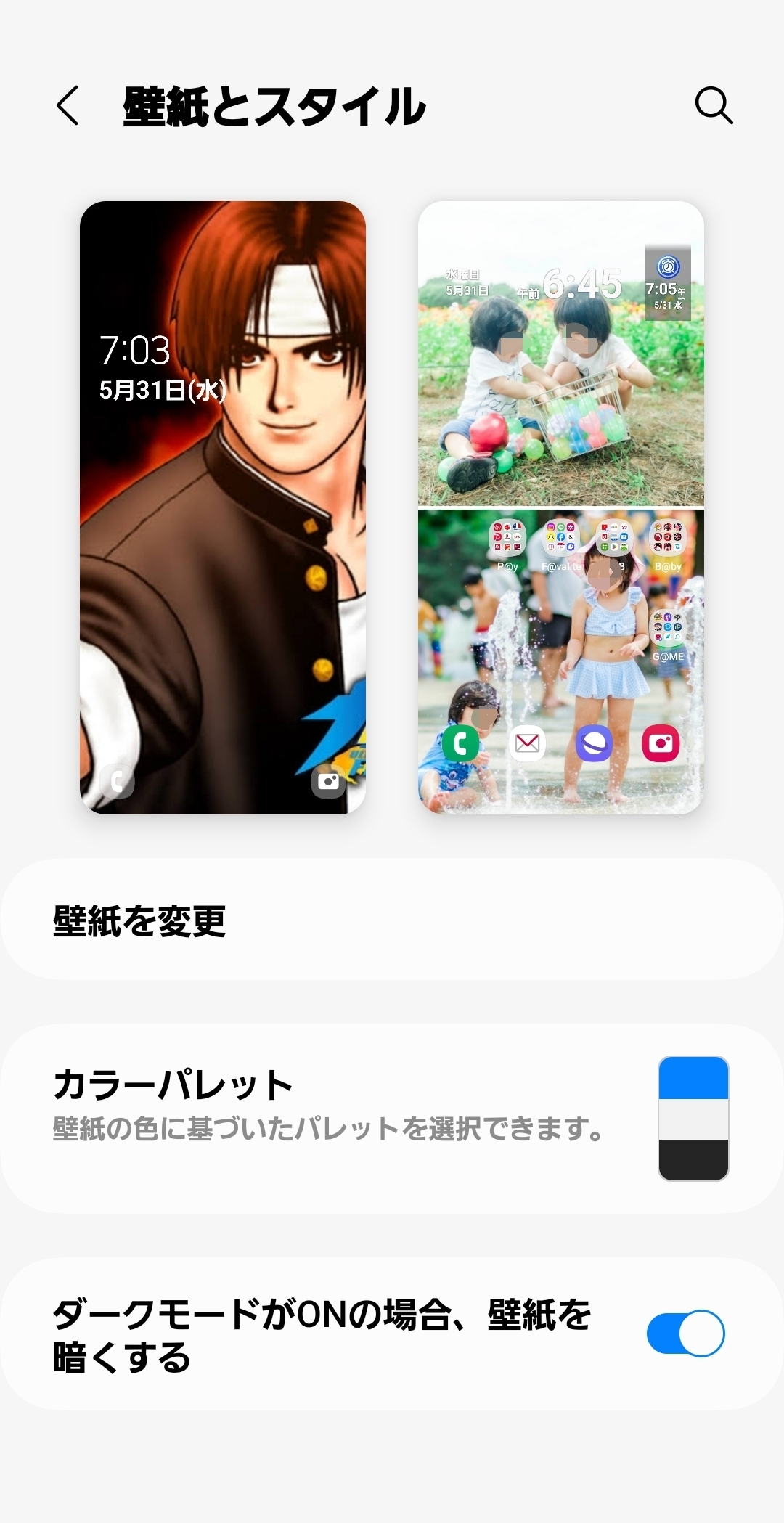
Task: Open the home screen wallpaper preview
Action: [560, 507]
